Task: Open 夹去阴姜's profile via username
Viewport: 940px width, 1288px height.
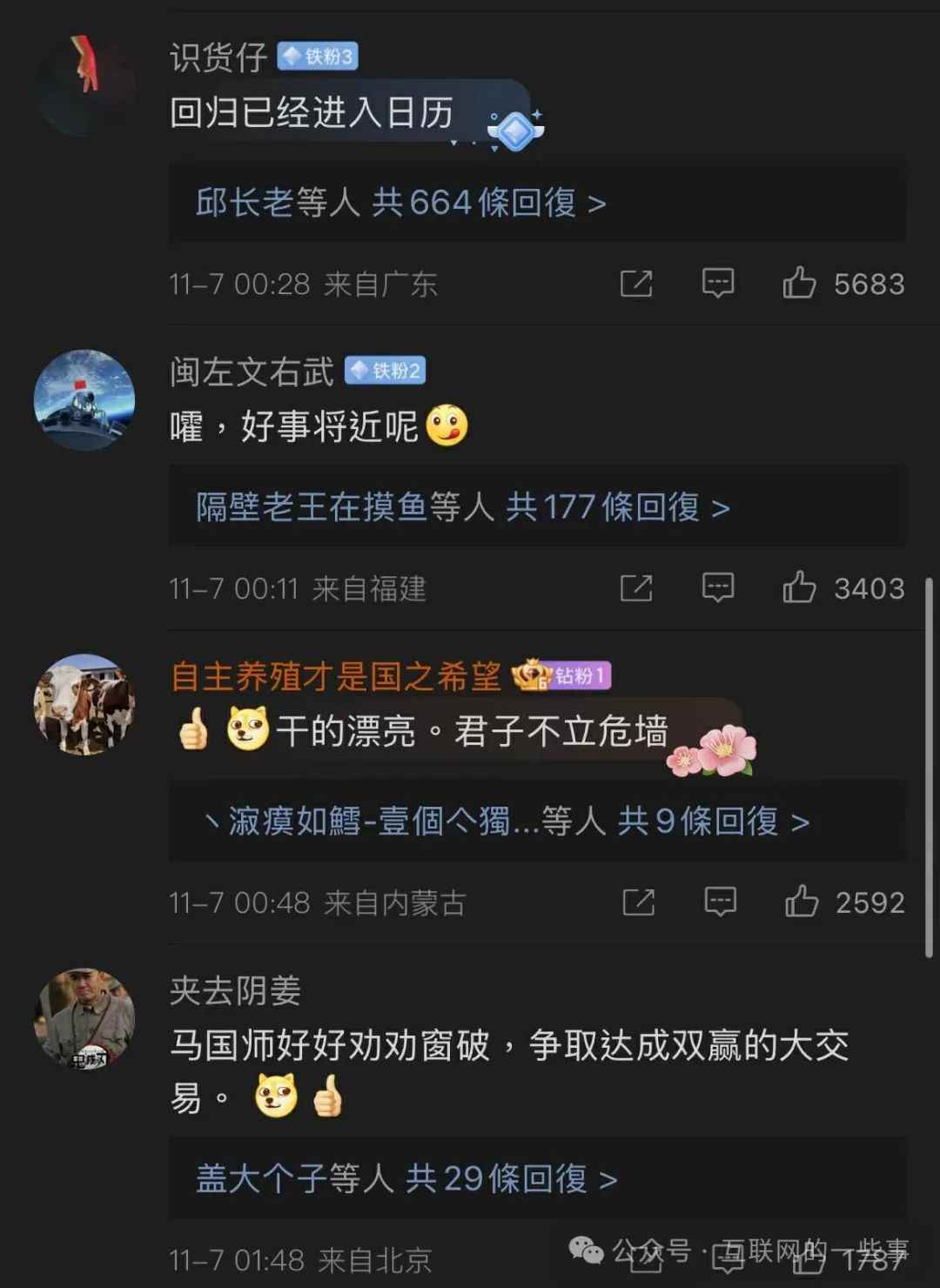Action: pos(231,992)
